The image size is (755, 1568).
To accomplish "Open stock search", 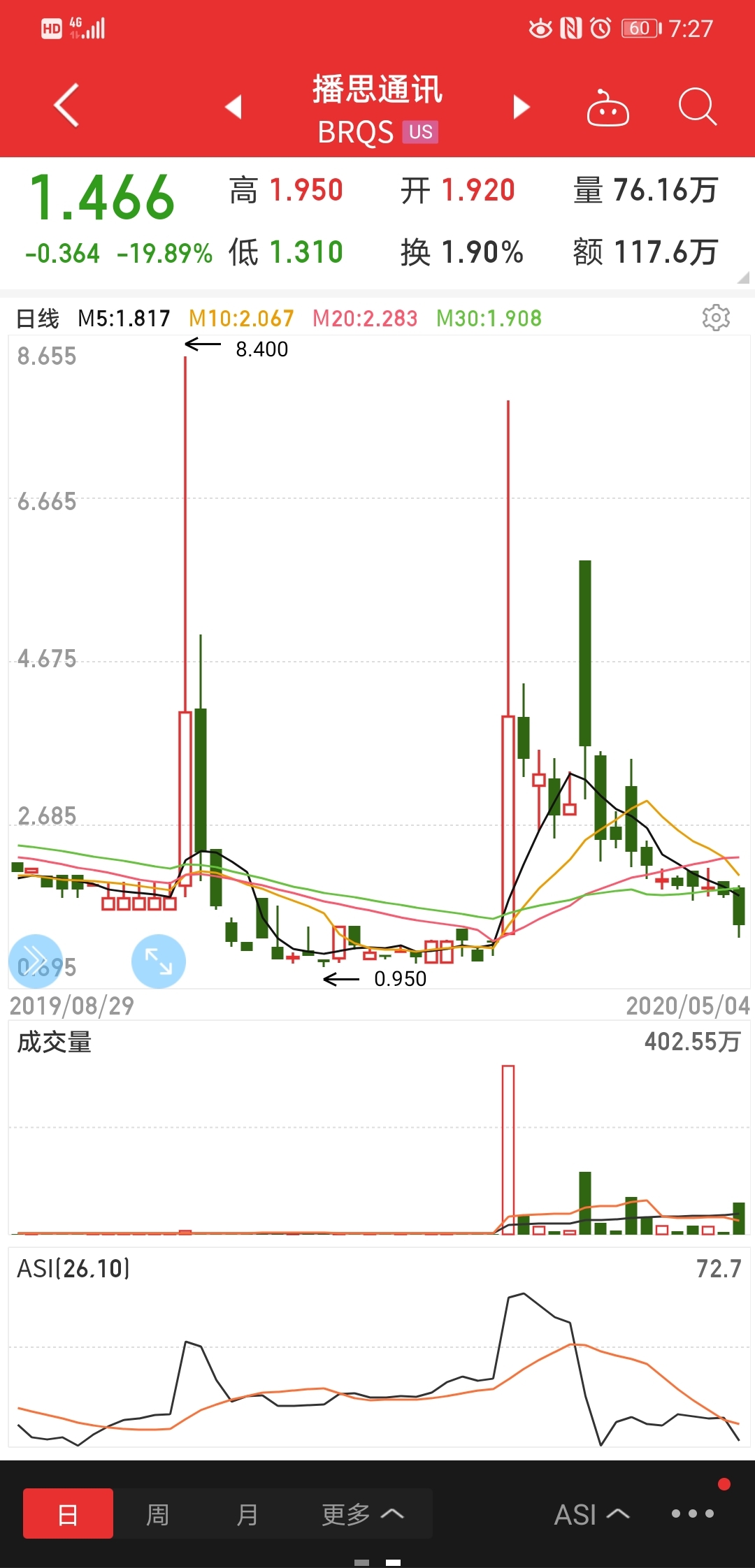I will [x=698, y=107].
